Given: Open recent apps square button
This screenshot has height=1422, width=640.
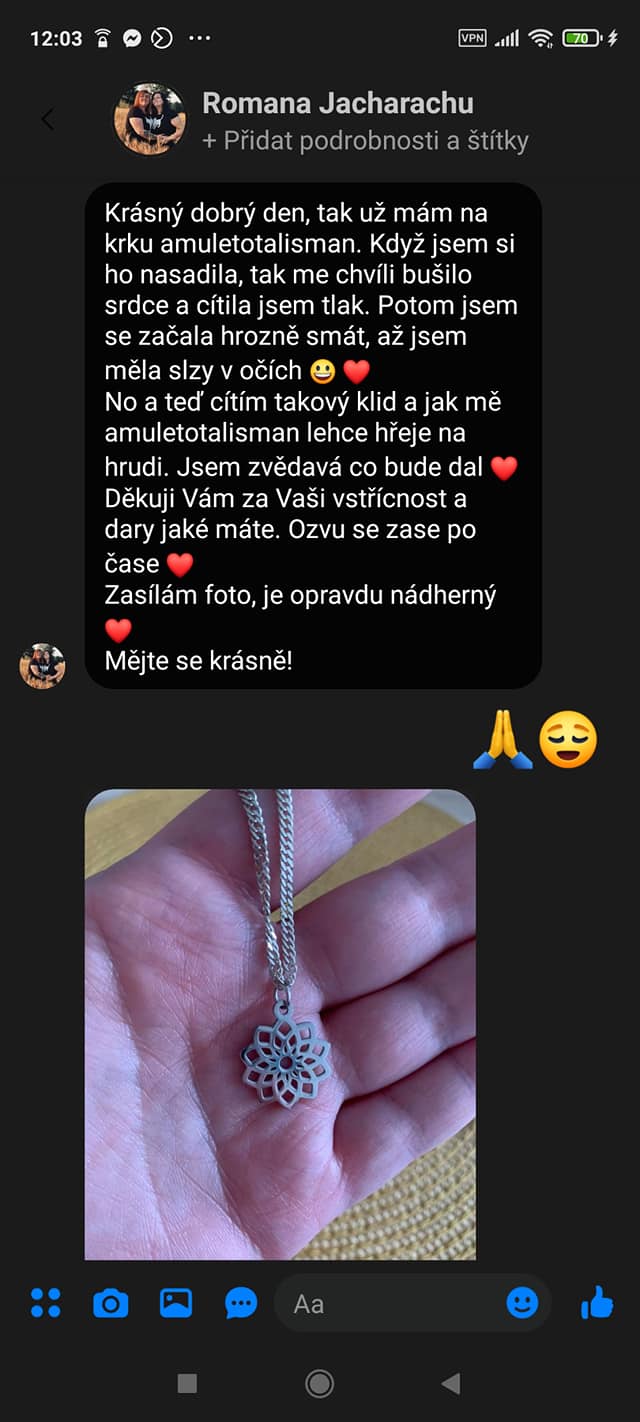Looking at the screenshot, I should 187,1383.
